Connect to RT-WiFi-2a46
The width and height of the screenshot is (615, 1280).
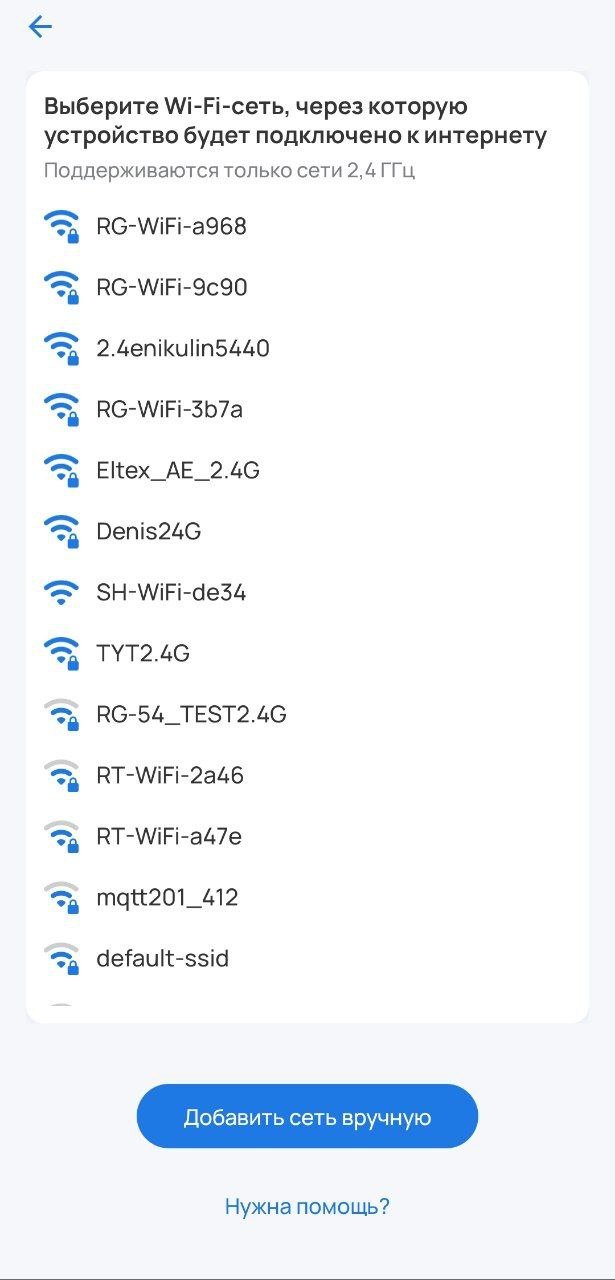click(169, 775)
